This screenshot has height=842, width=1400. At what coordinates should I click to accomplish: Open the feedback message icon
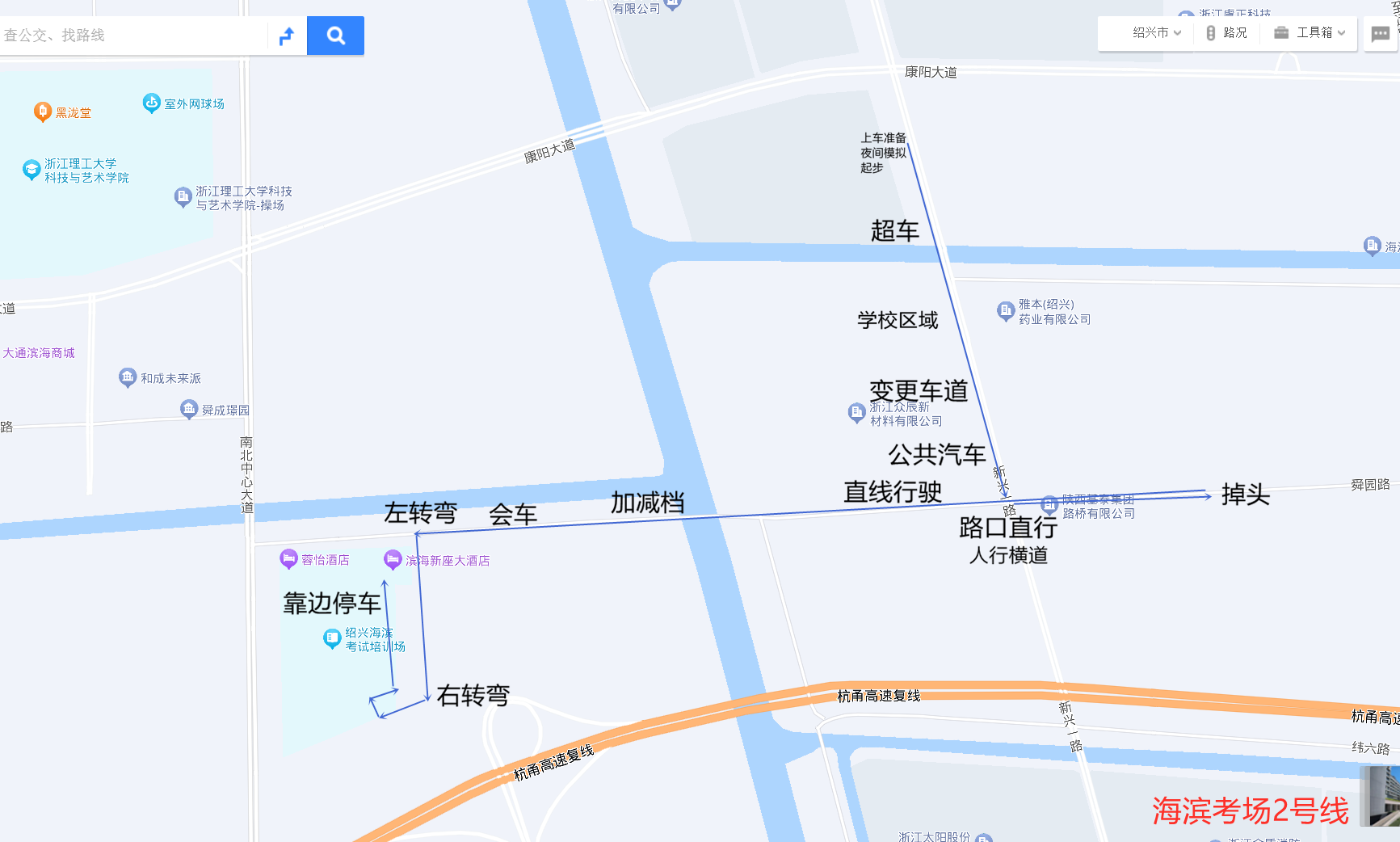1380,34
